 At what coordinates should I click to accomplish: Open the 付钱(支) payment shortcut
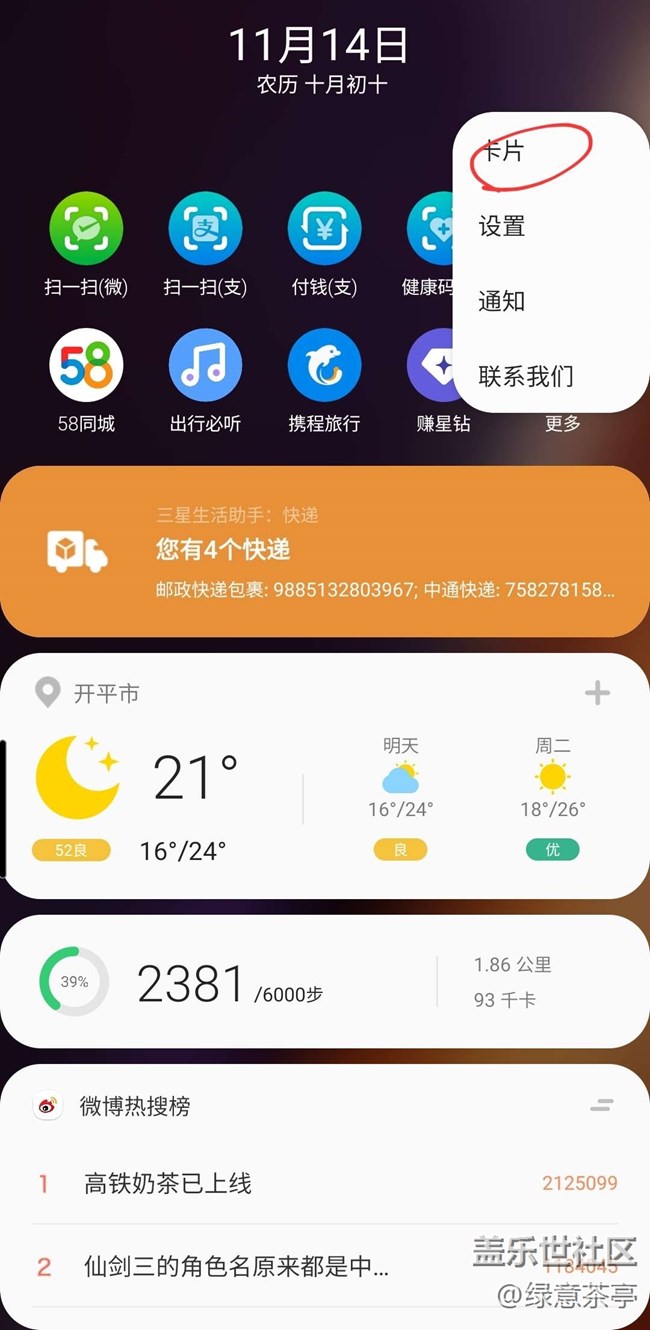click(x=324, y=245)
